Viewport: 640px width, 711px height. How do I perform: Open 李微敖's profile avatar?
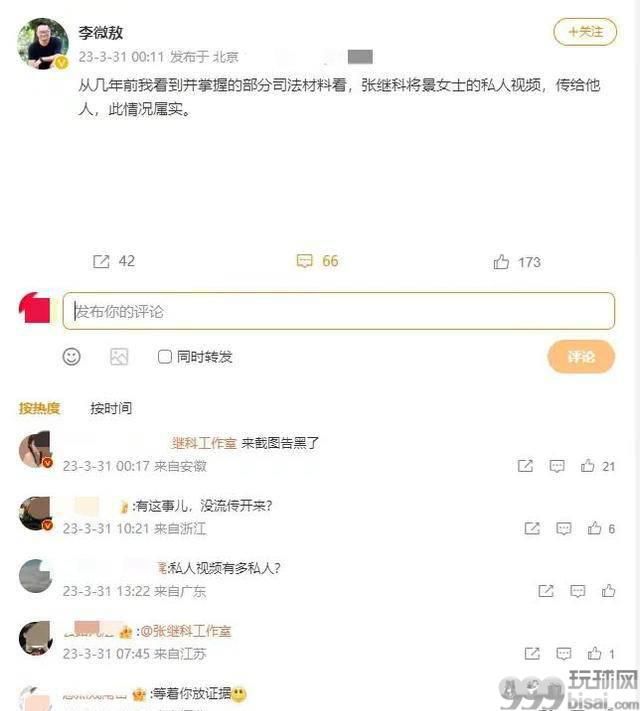tap(43, 43)
